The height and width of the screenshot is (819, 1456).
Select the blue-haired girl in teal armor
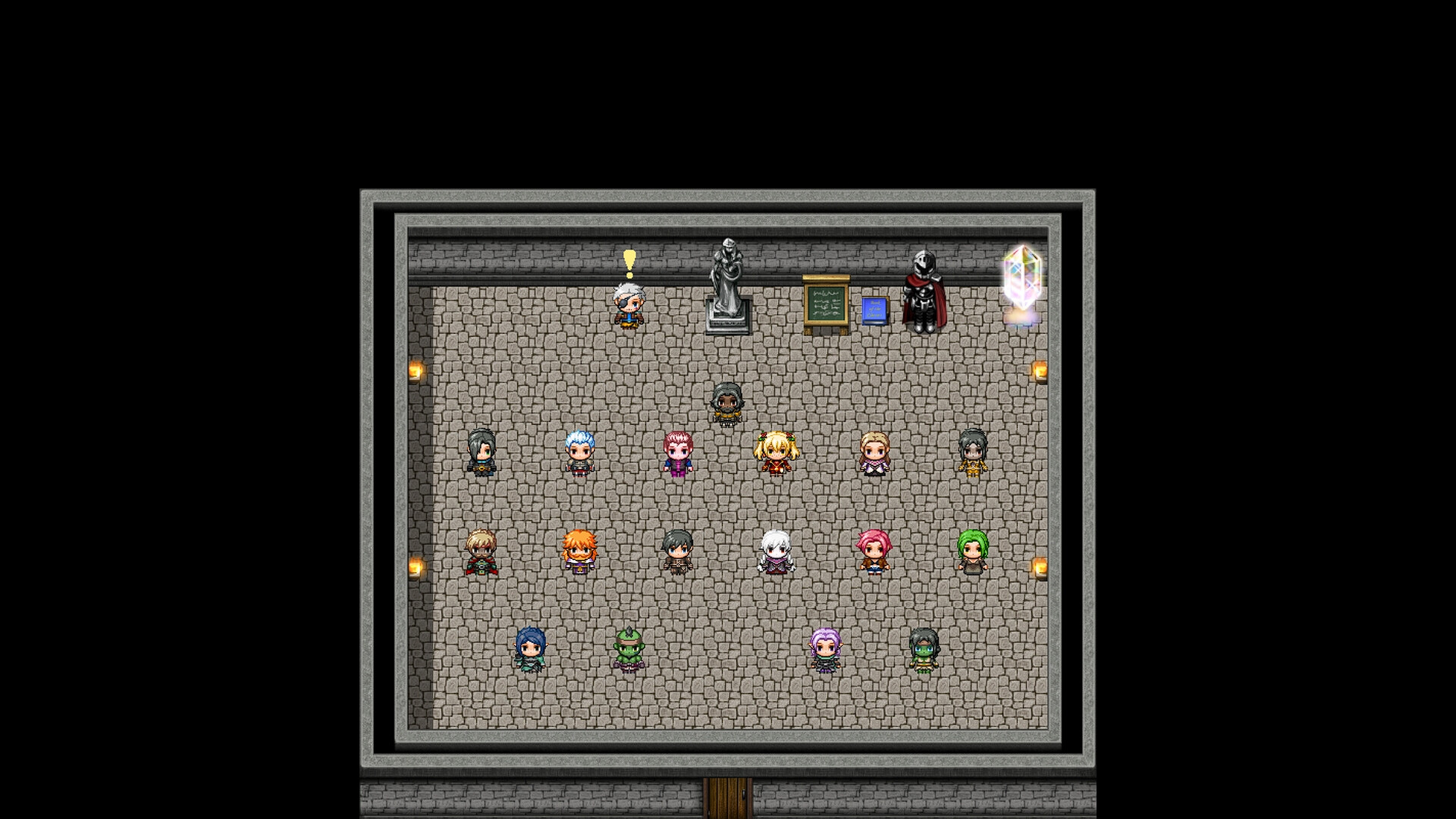(x=530, y=650)
